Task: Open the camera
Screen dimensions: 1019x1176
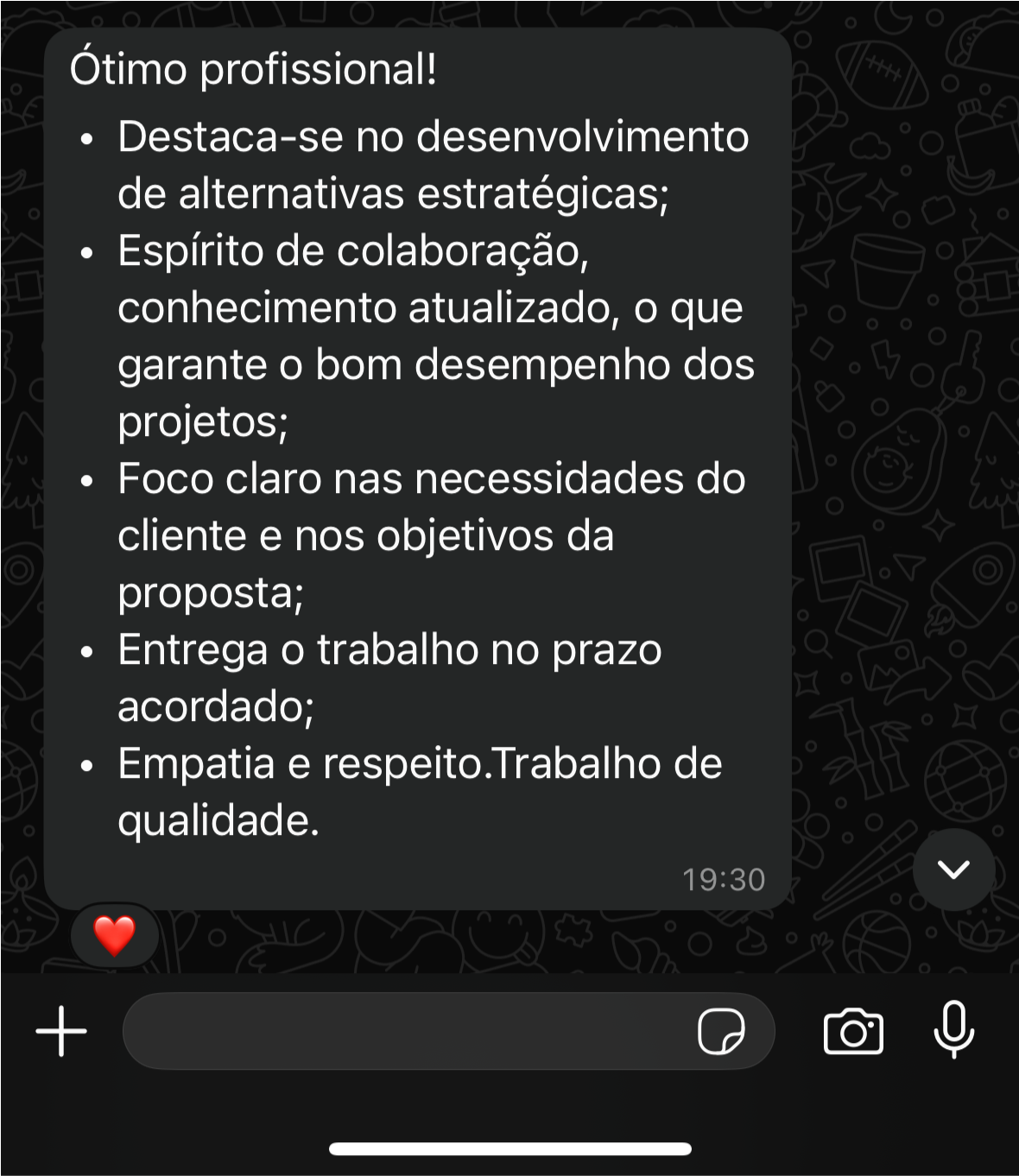Action: (x=853, y=1031)
